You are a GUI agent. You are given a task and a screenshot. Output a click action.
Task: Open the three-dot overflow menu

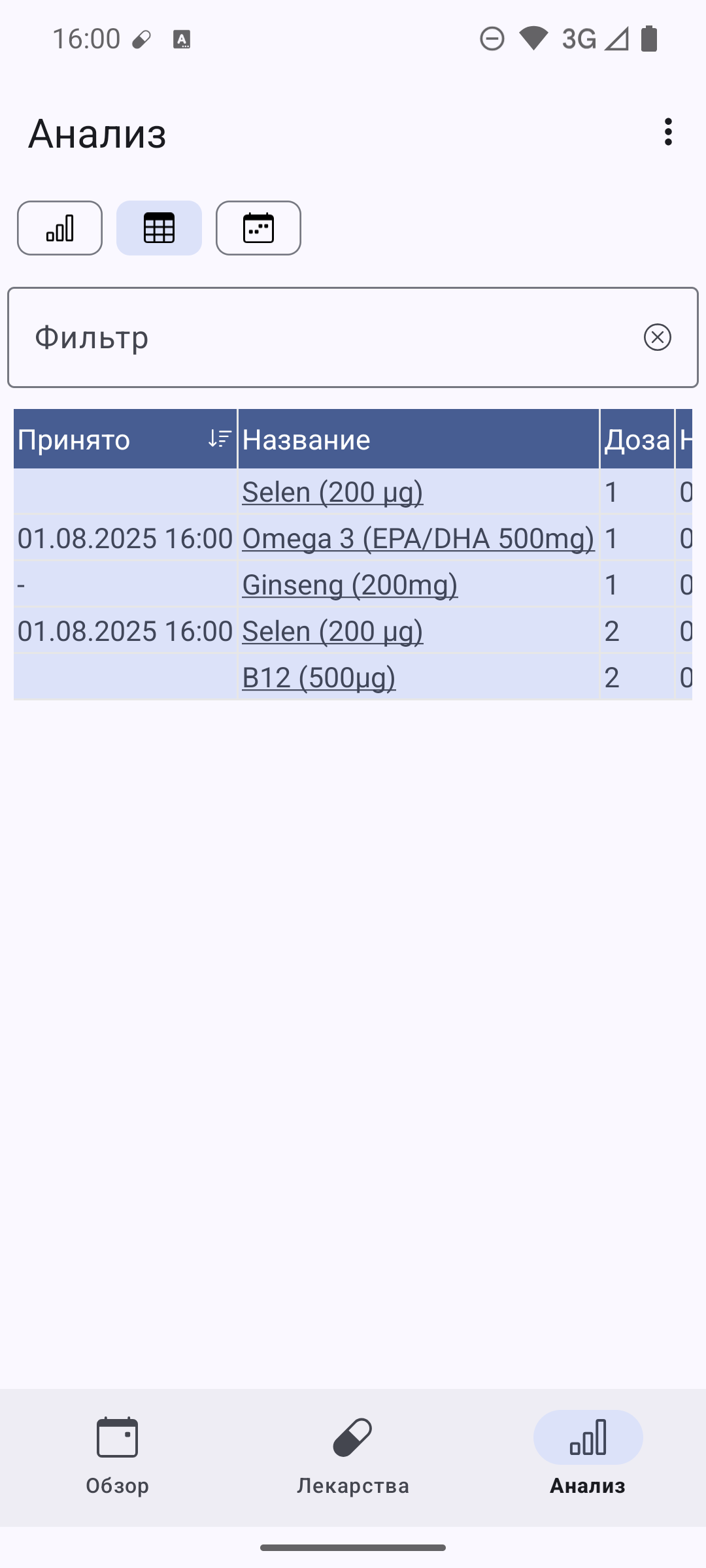pyautogui.click(x=667, y=132)
